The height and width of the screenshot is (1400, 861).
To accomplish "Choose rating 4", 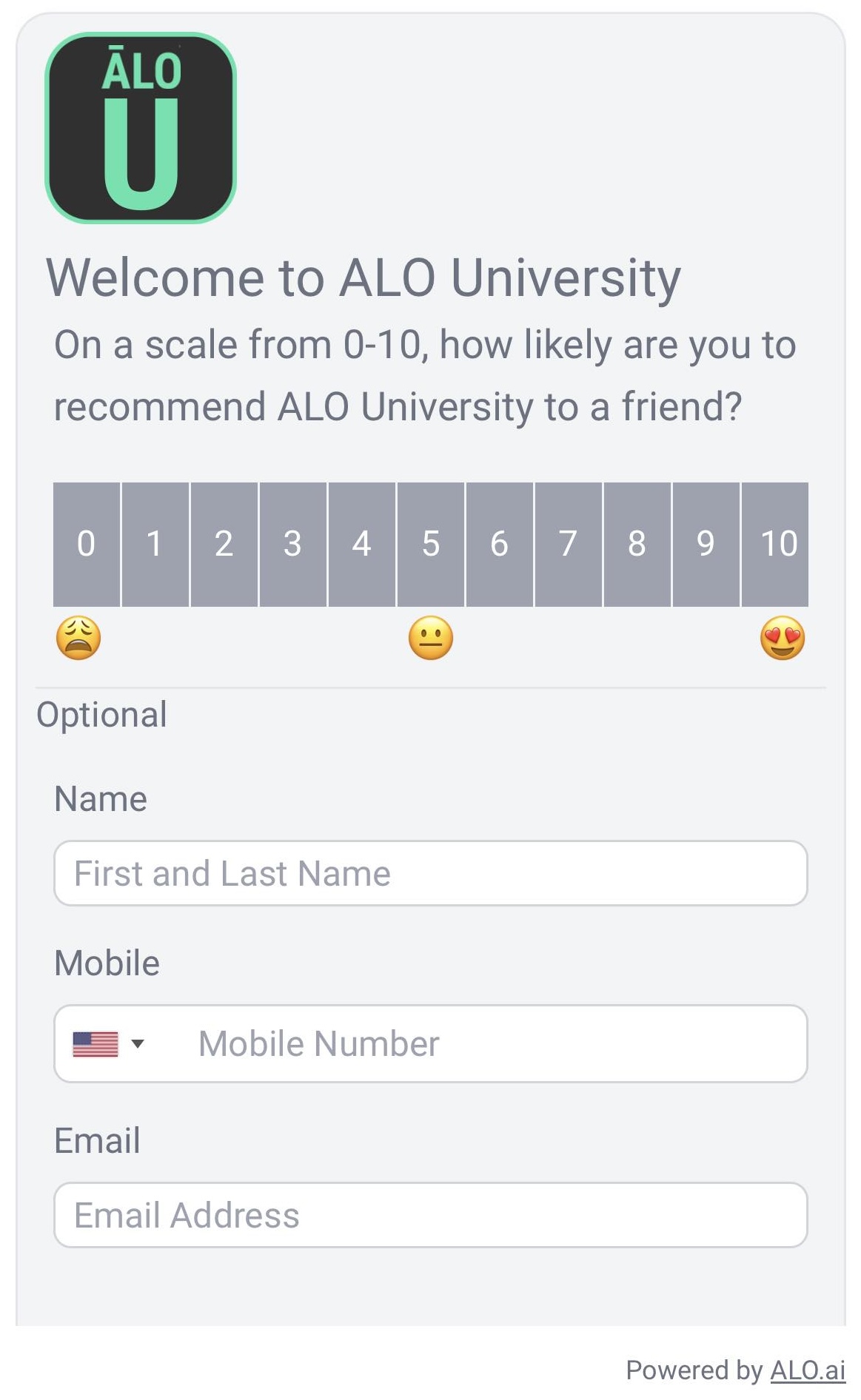I will (x=361, y=544).
